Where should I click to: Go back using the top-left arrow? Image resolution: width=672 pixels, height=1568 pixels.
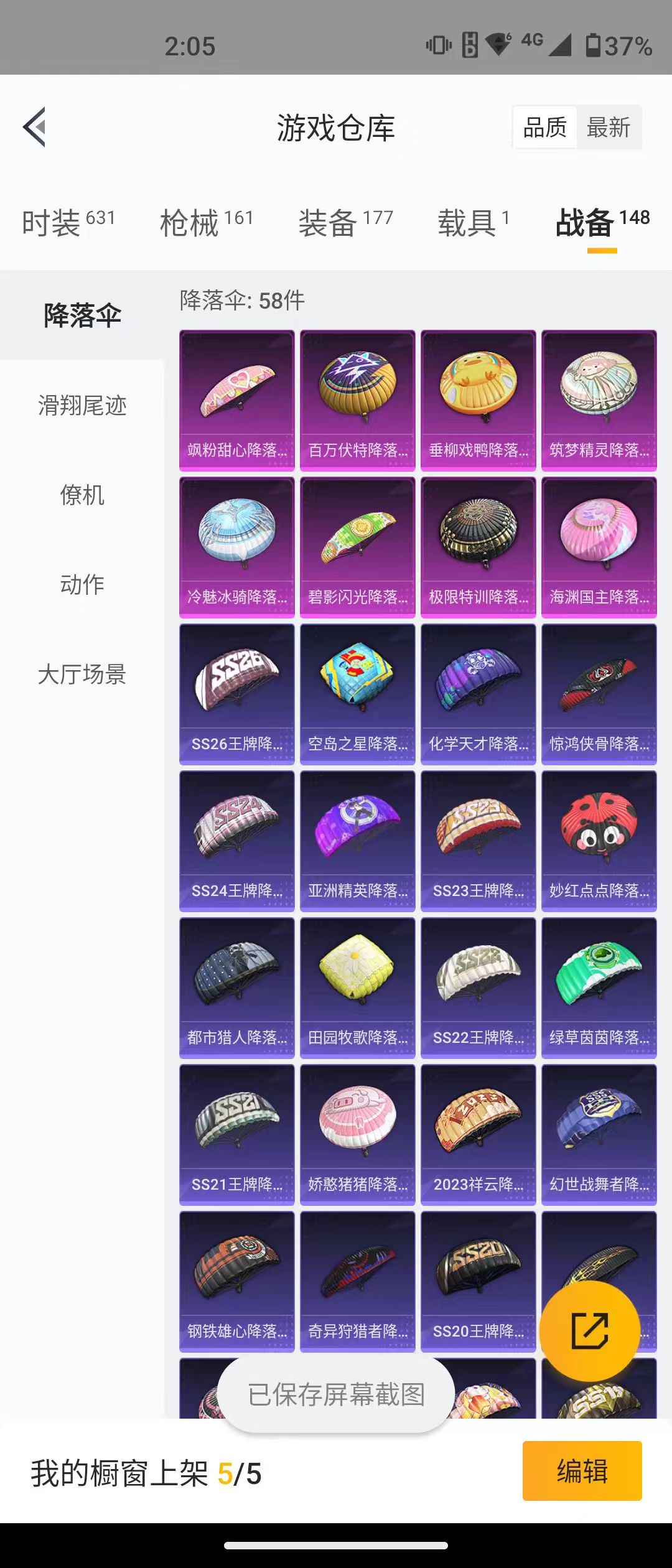(x=35, y=127)
